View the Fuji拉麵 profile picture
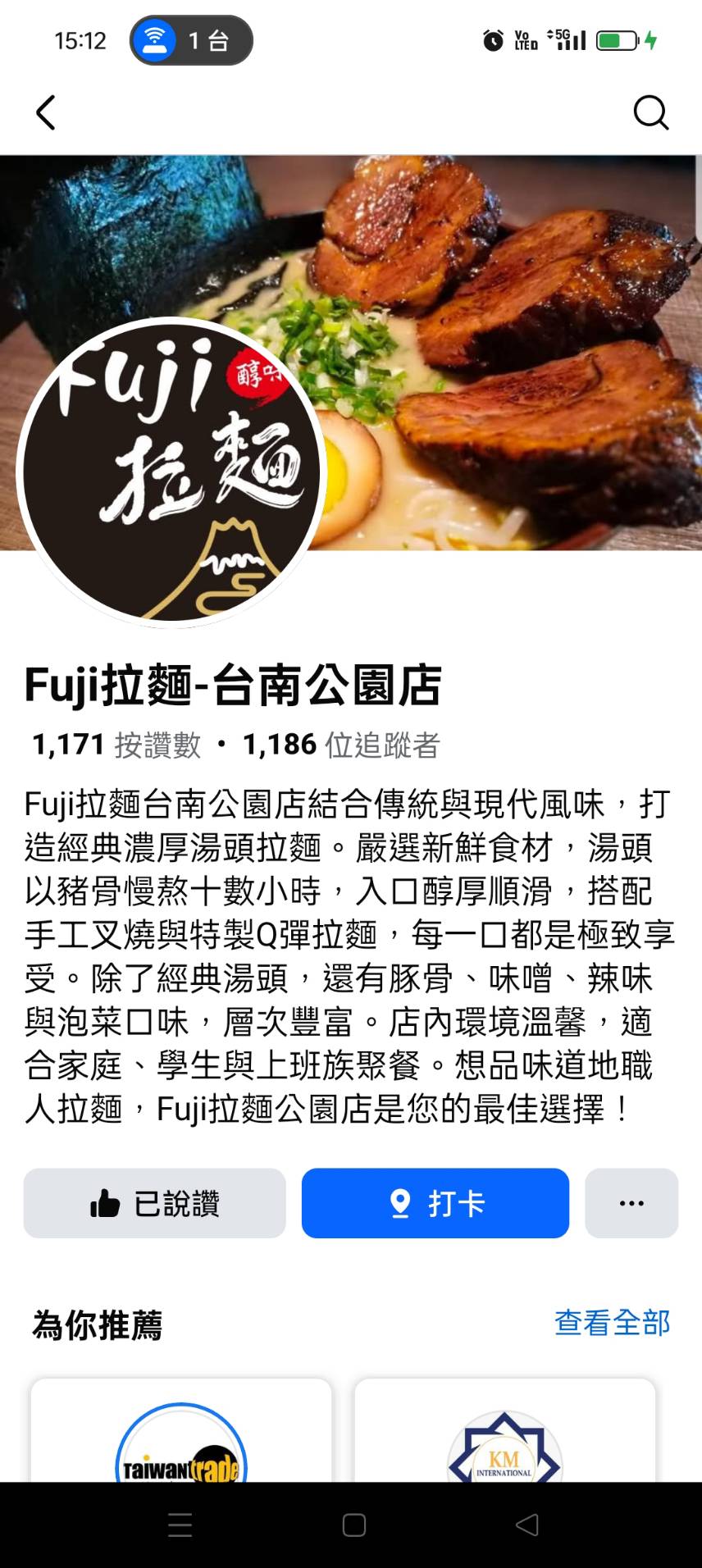The height and width of the screenshot is (1568, 702). click(x=171, y=472)
